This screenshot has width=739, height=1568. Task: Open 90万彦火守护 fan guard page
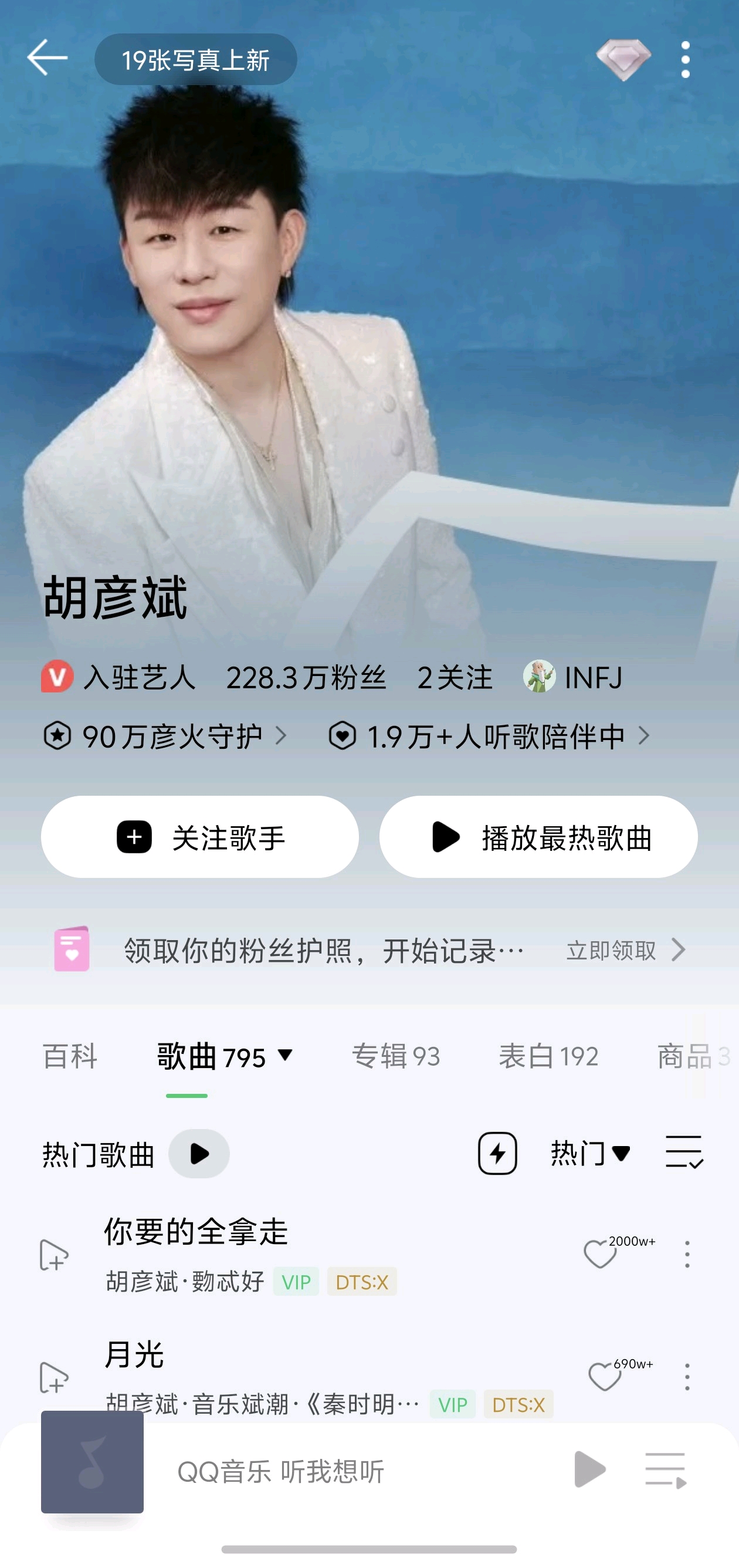click(165, 736)
